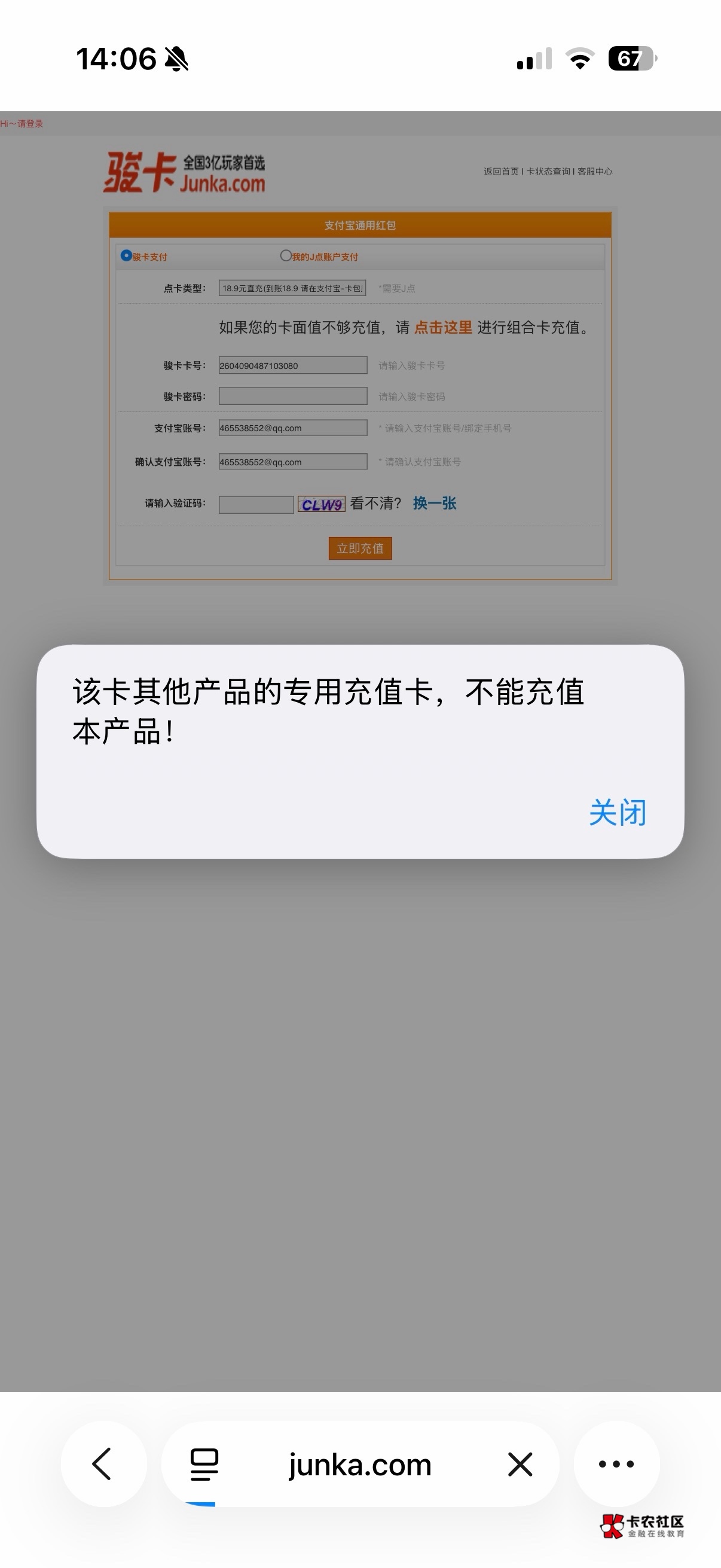The height and width of the screenshot is (1568, 721).
Task: Submit with 立即充值 button
Action: pos(360,548)
